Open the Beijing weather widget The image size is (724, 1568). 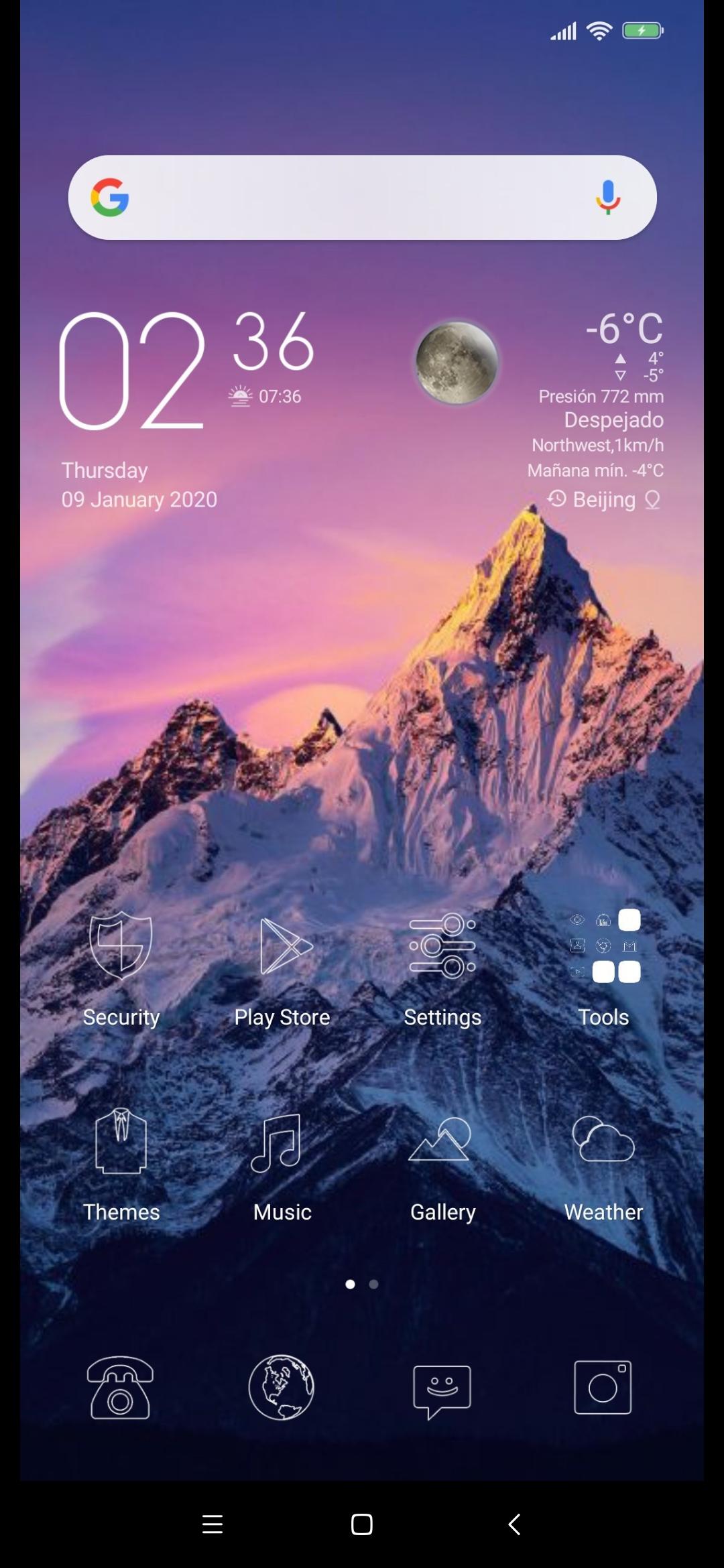(x=603, y=415)
